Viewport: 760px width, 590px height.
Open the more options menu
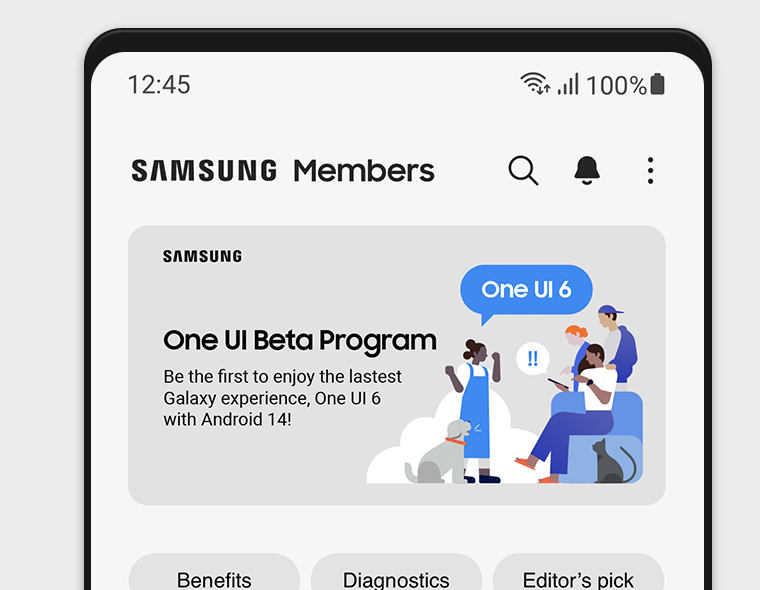650,171
